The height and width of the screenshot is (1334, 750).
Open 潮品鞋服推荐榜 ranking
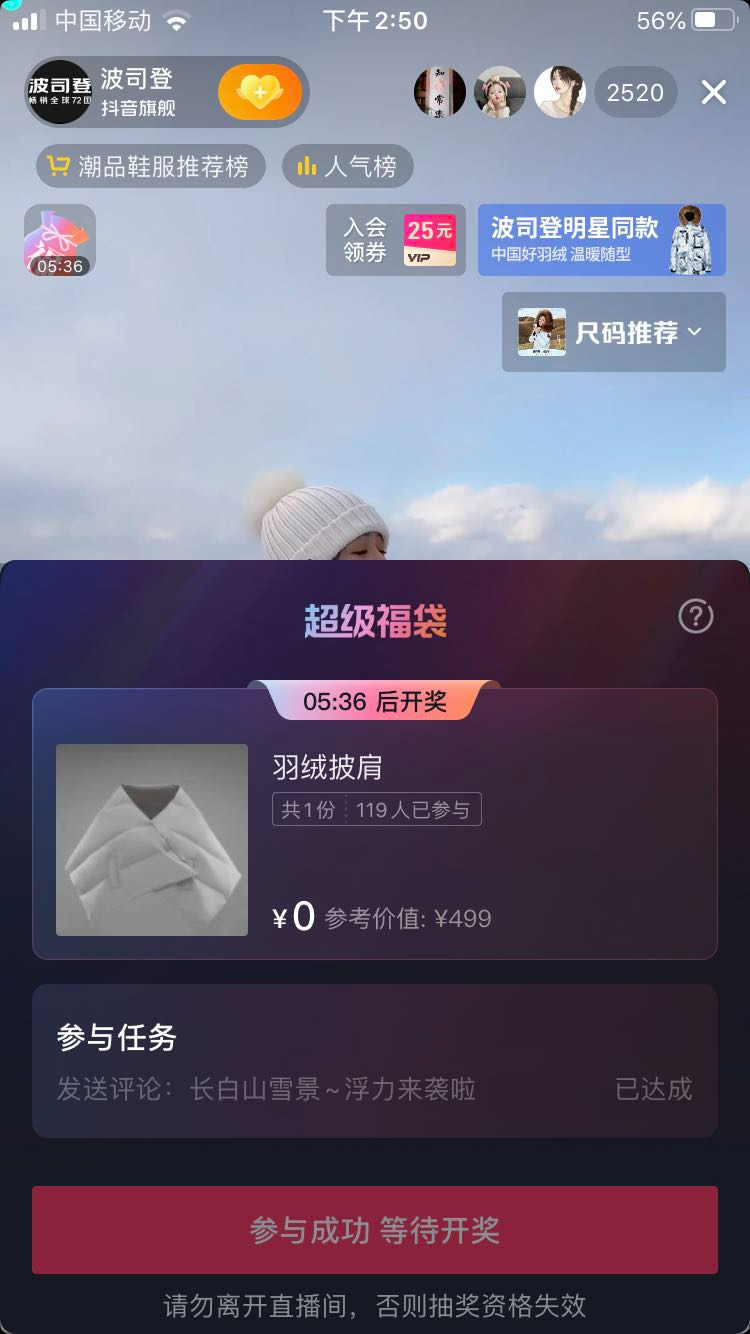(x=151, y=166)
